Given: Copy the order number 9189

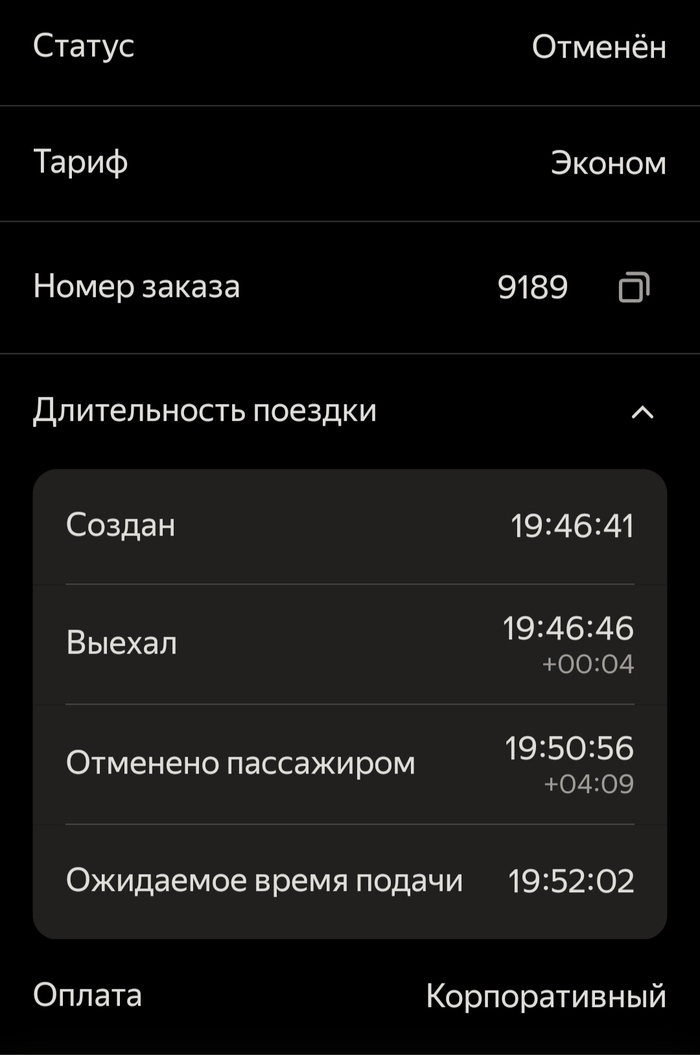Looking at the screenshot, I should 634,288.
